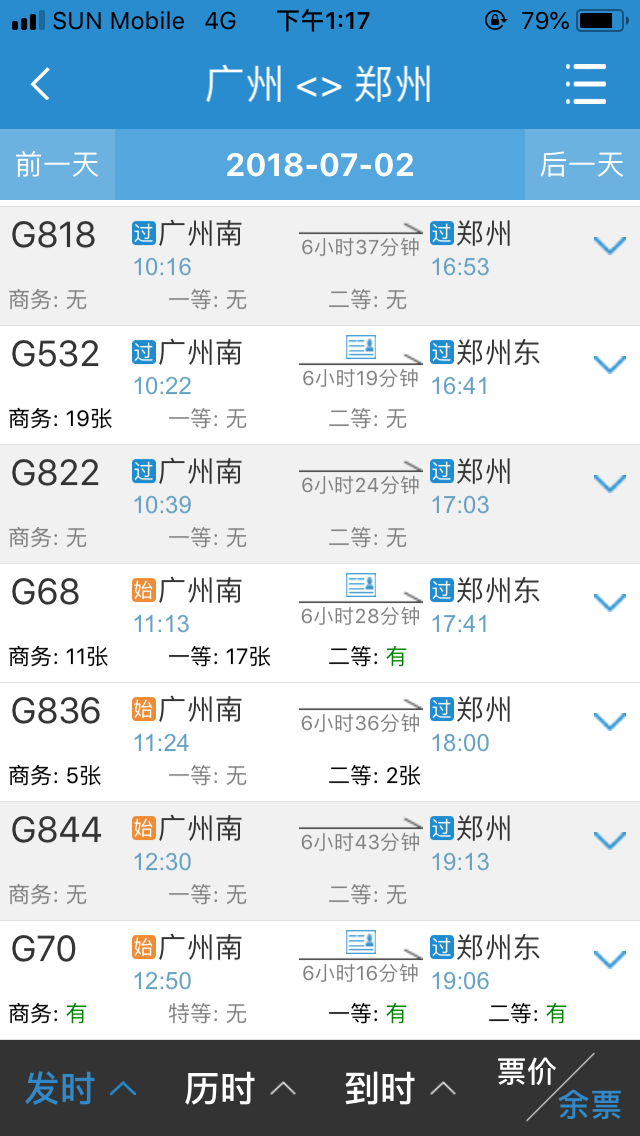Open the list menu icon in the header
This screenshot has width=640, height=1136.
[585, 84]
